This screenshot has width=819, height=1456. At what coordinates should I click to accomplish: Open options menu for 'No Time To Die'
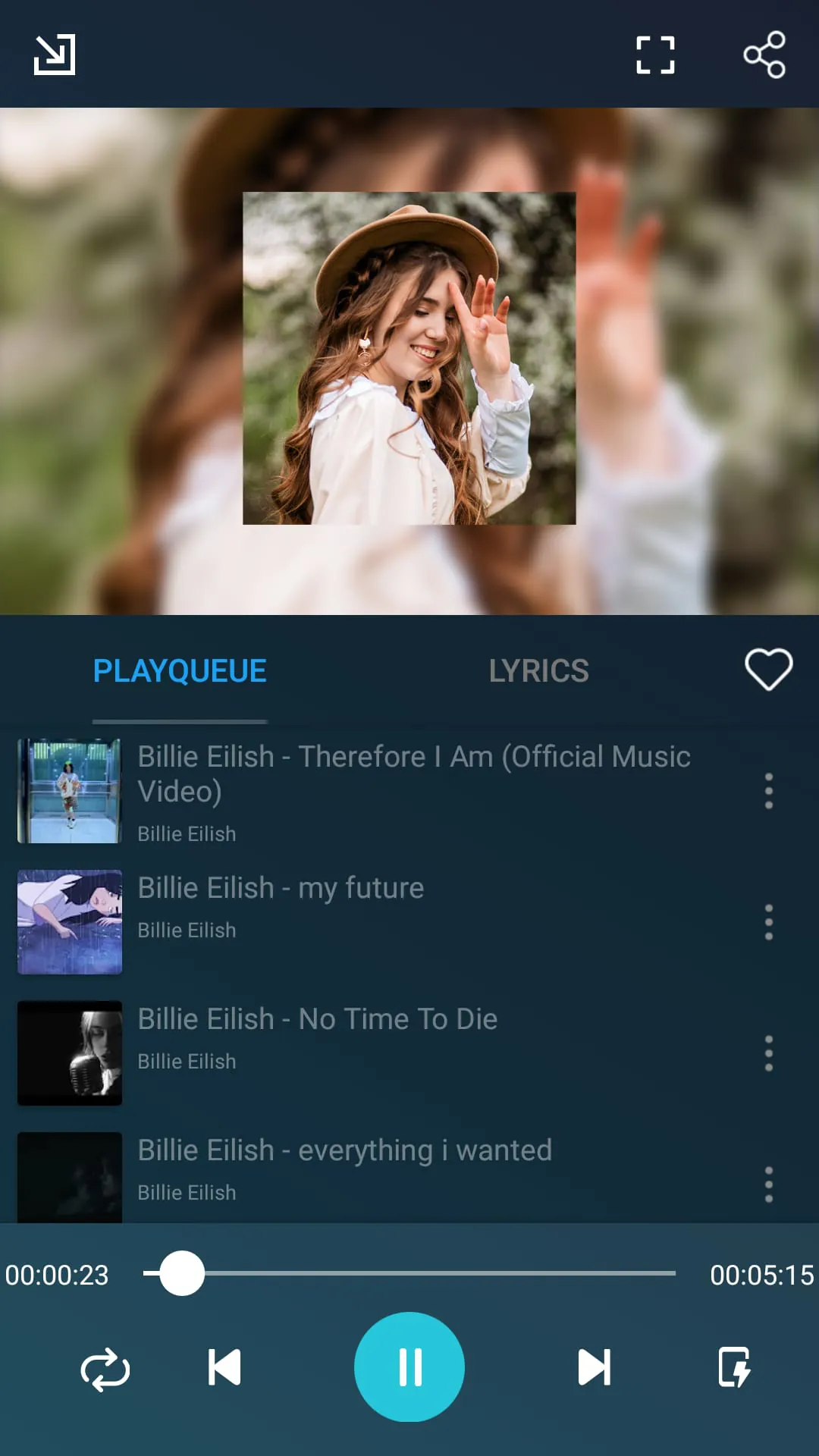(x=768, y=1053)
